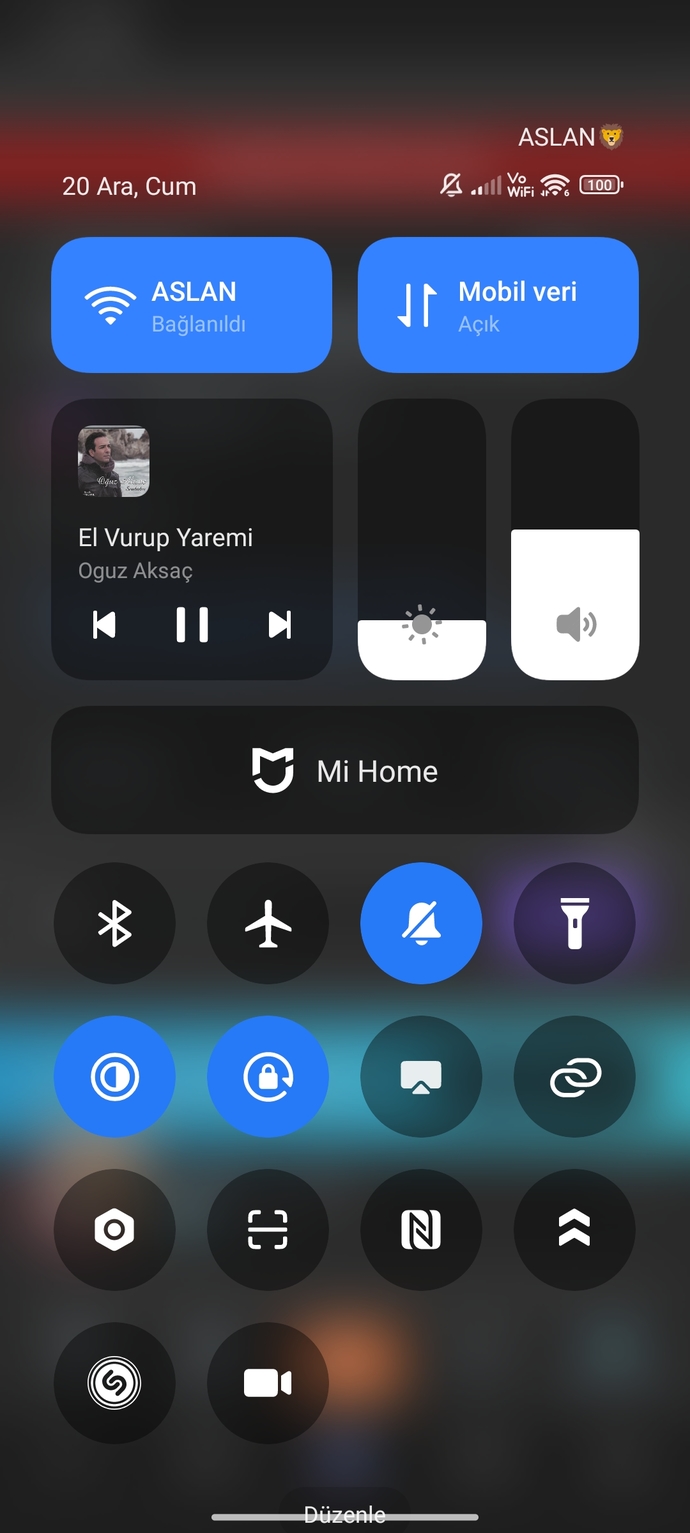This screenshot has height=1533, width=690.
Task: Launch Shazam music recognition
Action: coord(114,1383)
